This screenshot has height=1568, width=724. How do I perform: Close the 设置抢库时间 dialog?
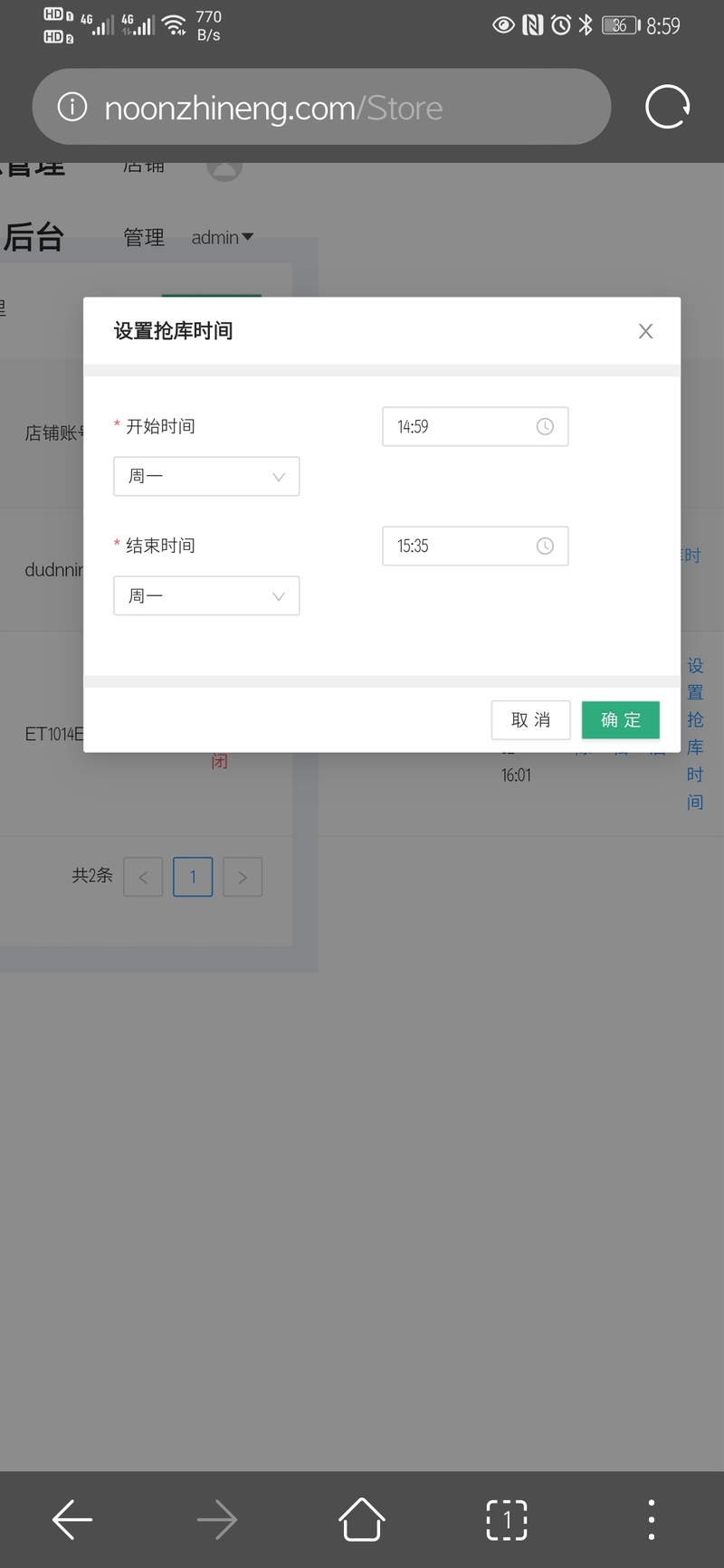click(x=645, y=331)
